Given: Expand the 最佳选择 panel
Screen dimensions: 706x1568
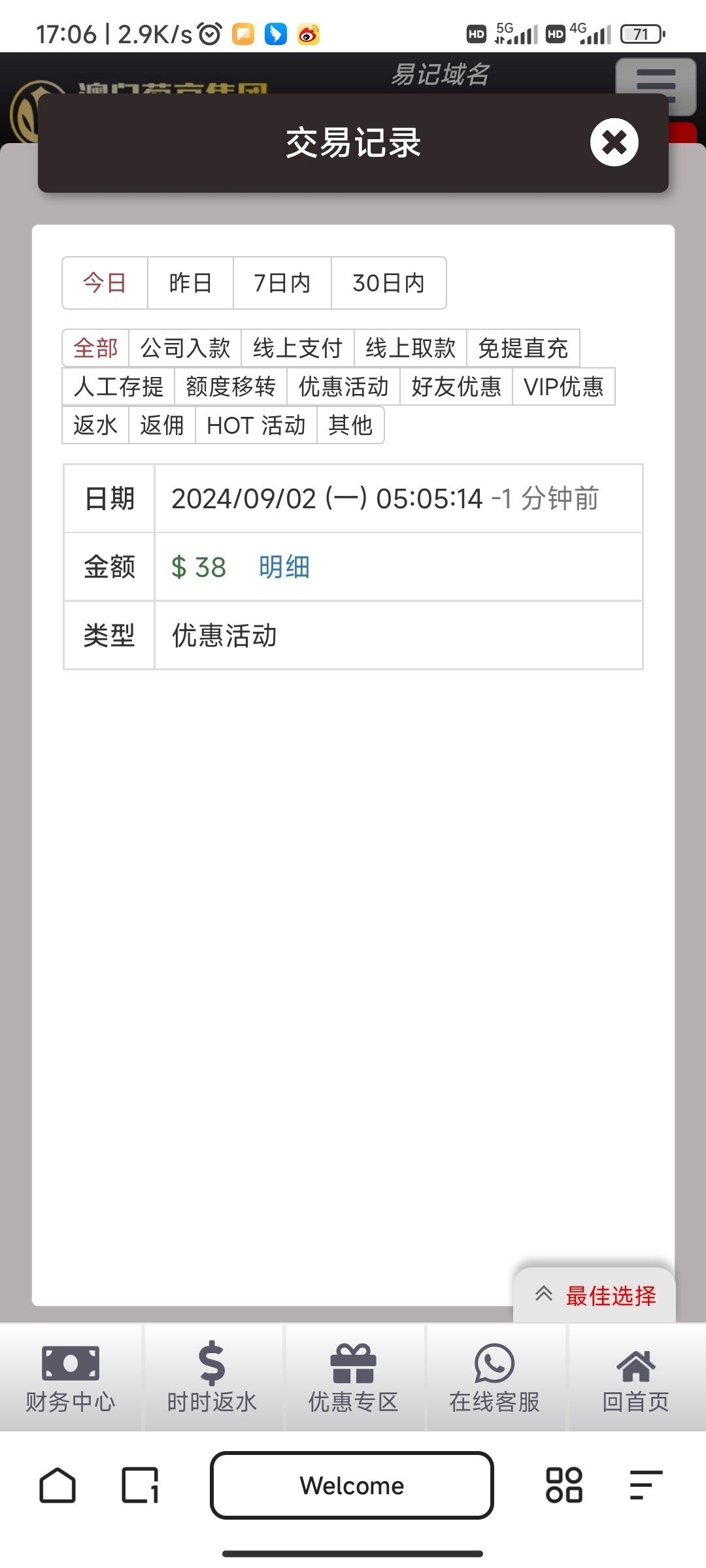Looking at the screenshot, I should [x=595, y=1296].
